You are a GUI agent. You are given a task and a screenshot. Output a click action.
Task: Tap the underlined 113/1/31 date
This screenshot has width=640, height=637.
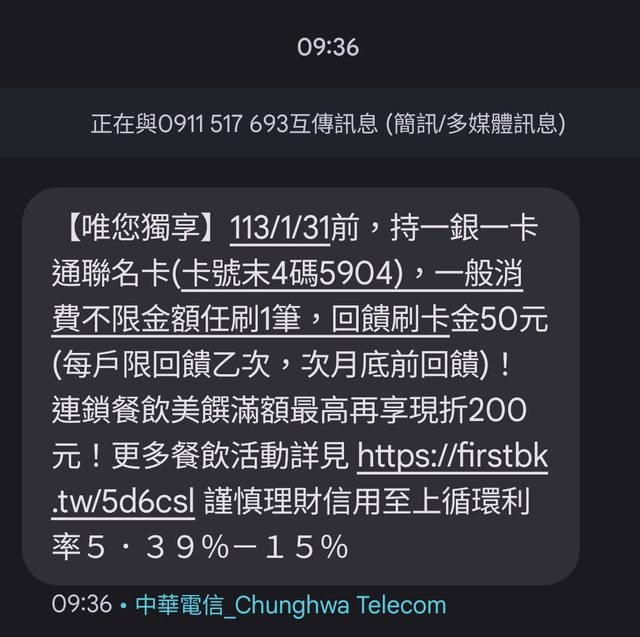tap(279, 227)
